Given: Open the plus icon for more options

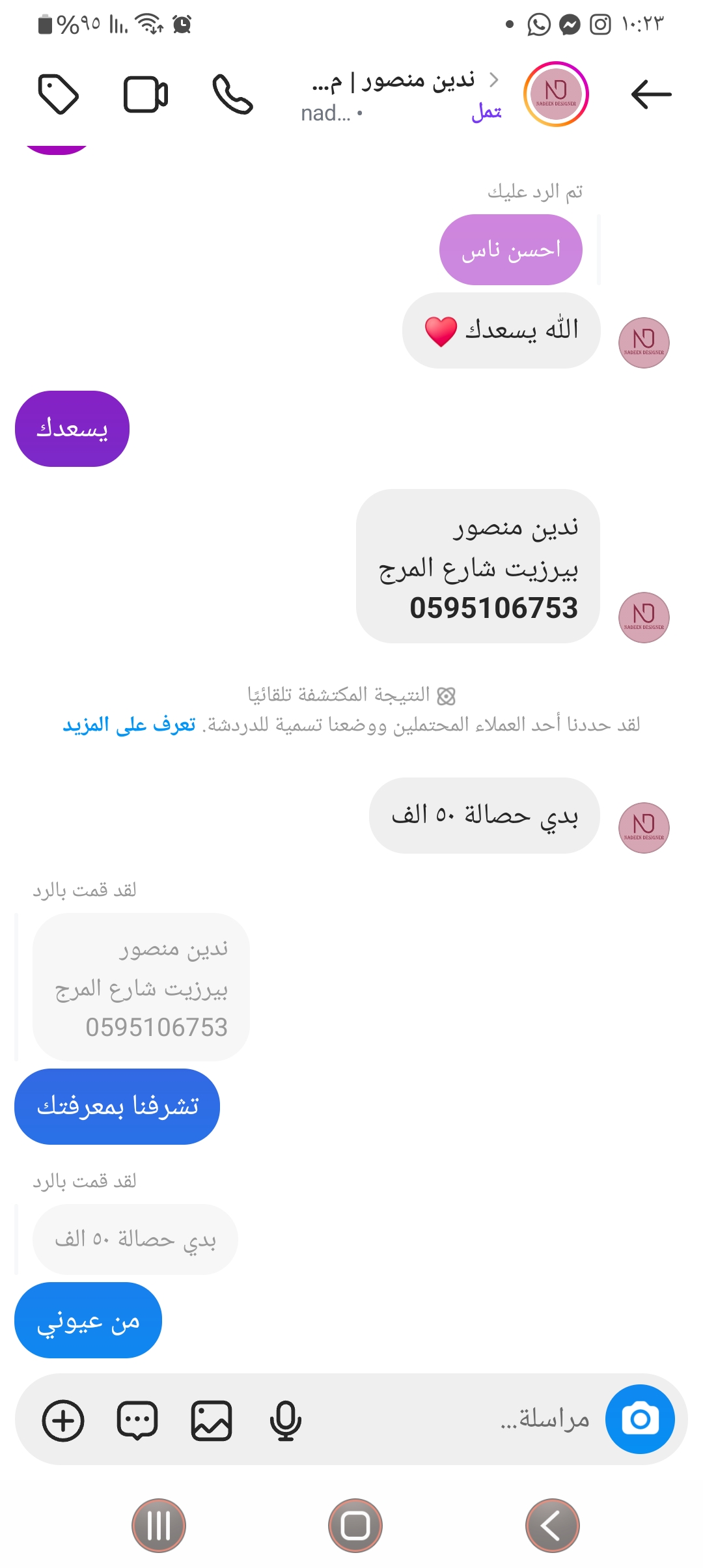Looking at the screenshot, I should (63, 1420).
